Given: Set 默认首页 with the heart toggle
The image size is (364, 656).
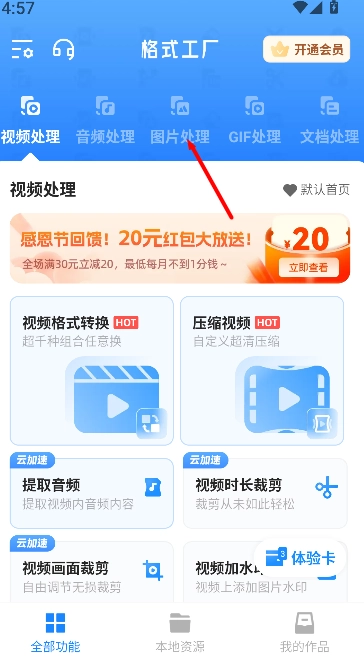Looking at the screenshot, I should click(x=316, y=190).
